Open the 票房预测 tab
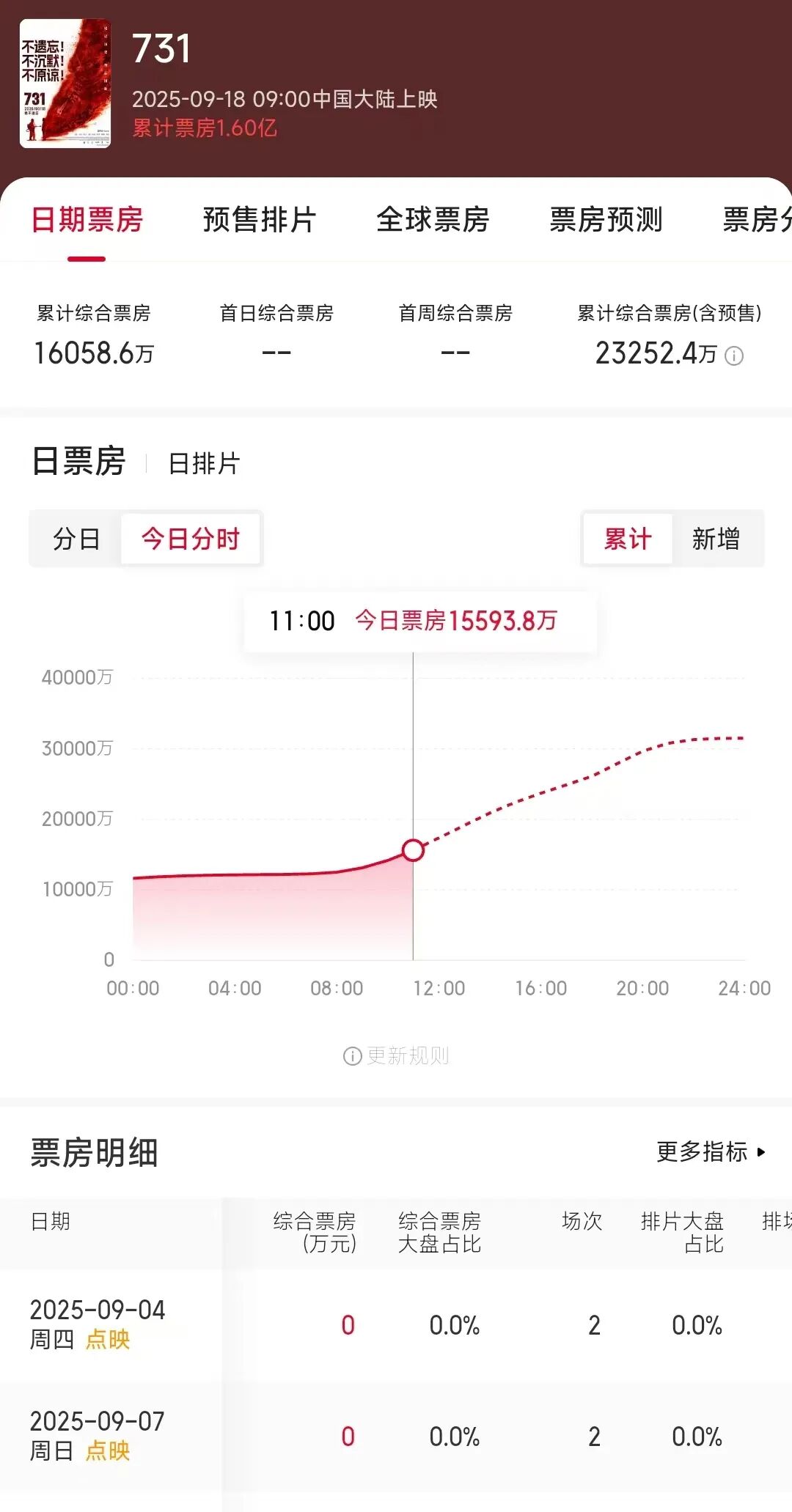The image size is (792, 1512). [x=606, y=220]
